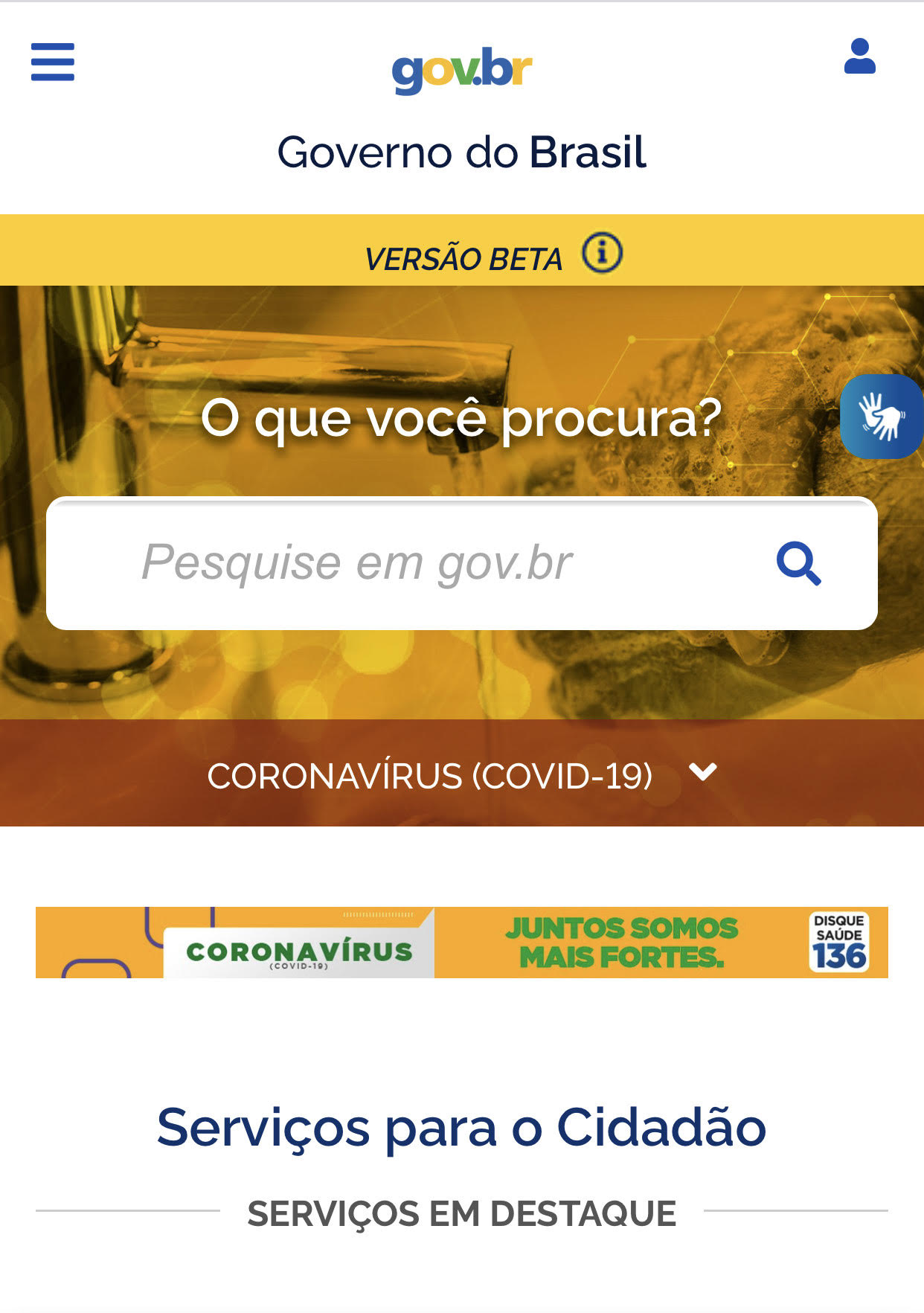The height and width of the screenshot is (1313, 924).
Task: Click the gov.br logo
Action: [x=461, y=68]
